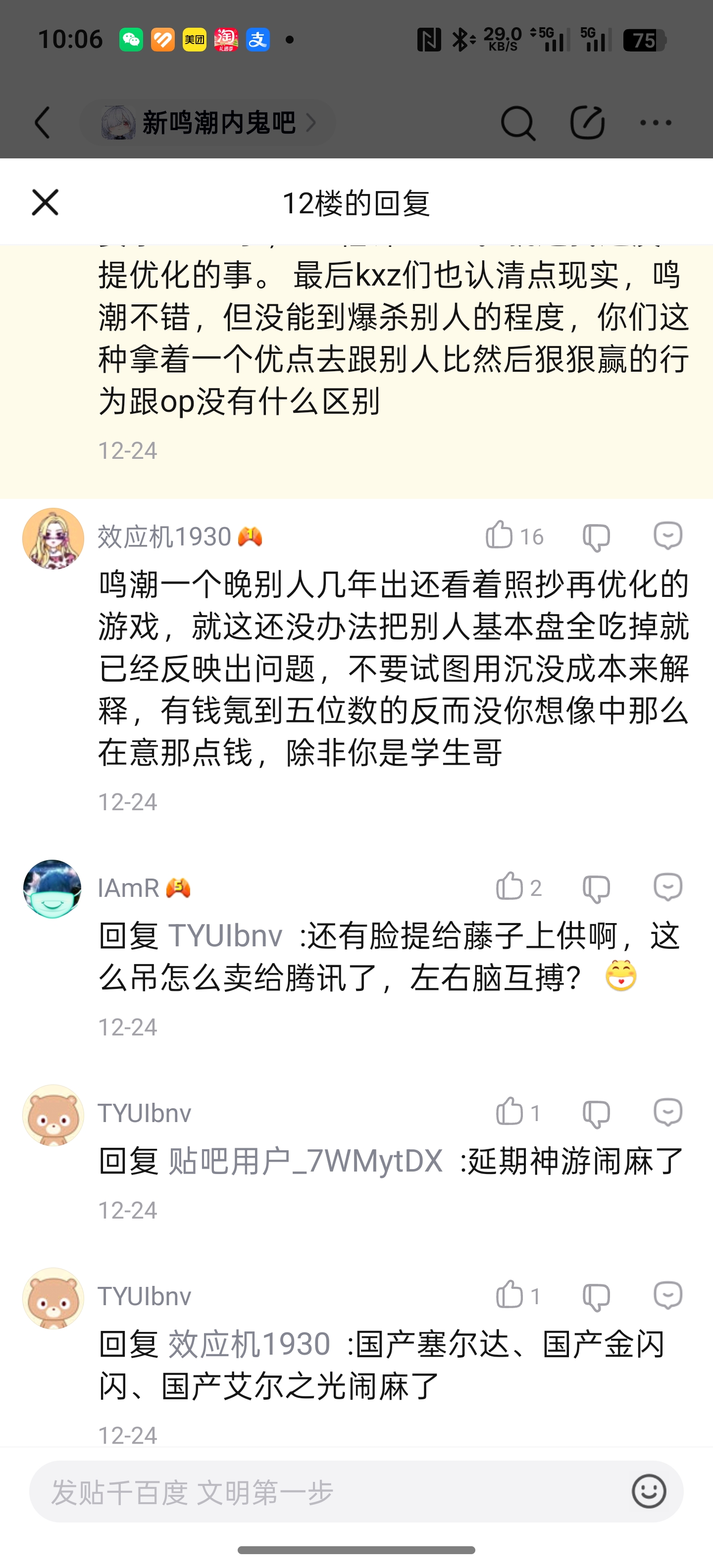
Task: Dislike TYUIbnv's reply about 国产塞尔达
Action: point(596,1297)
